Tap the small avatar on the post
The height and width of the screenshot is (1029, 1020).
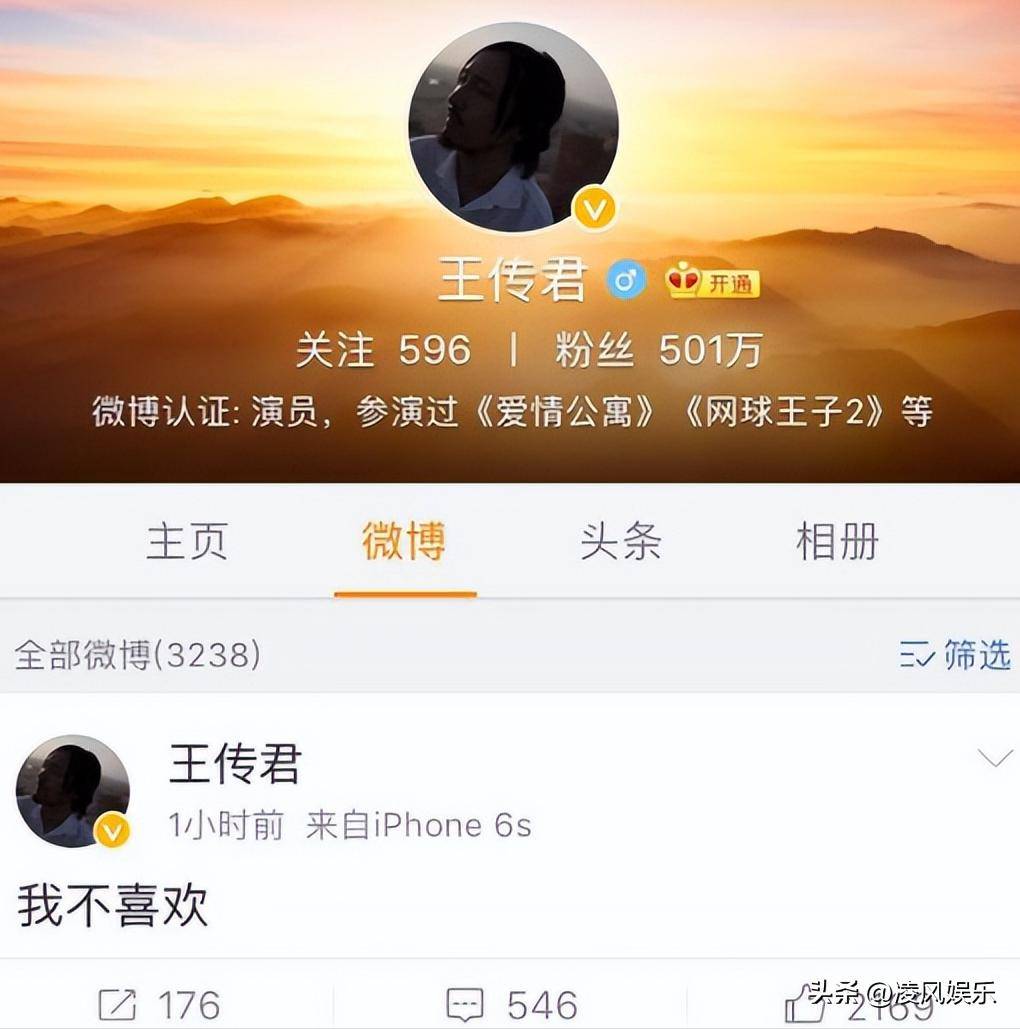coord(73,791)
